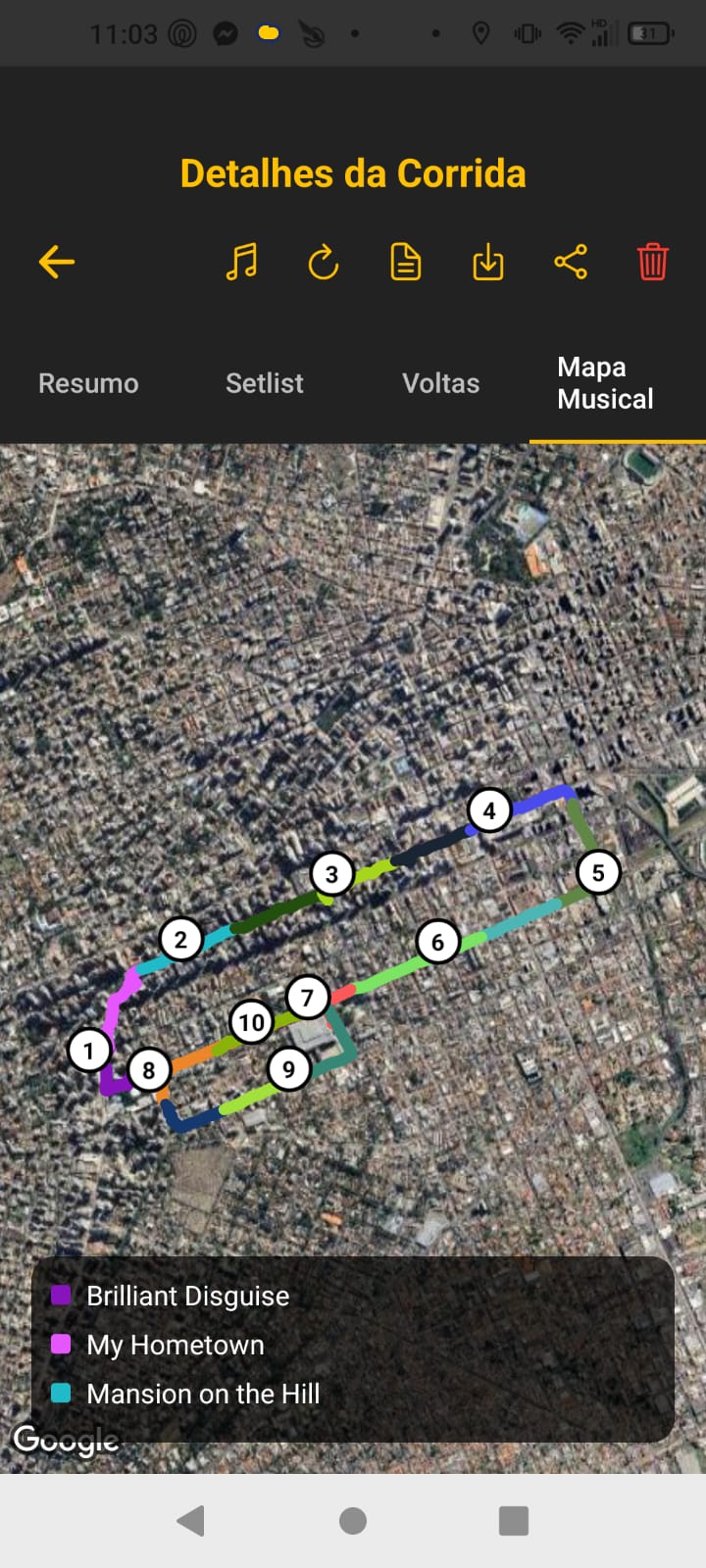Open Google Maps attribution logo

(65, 1439)
